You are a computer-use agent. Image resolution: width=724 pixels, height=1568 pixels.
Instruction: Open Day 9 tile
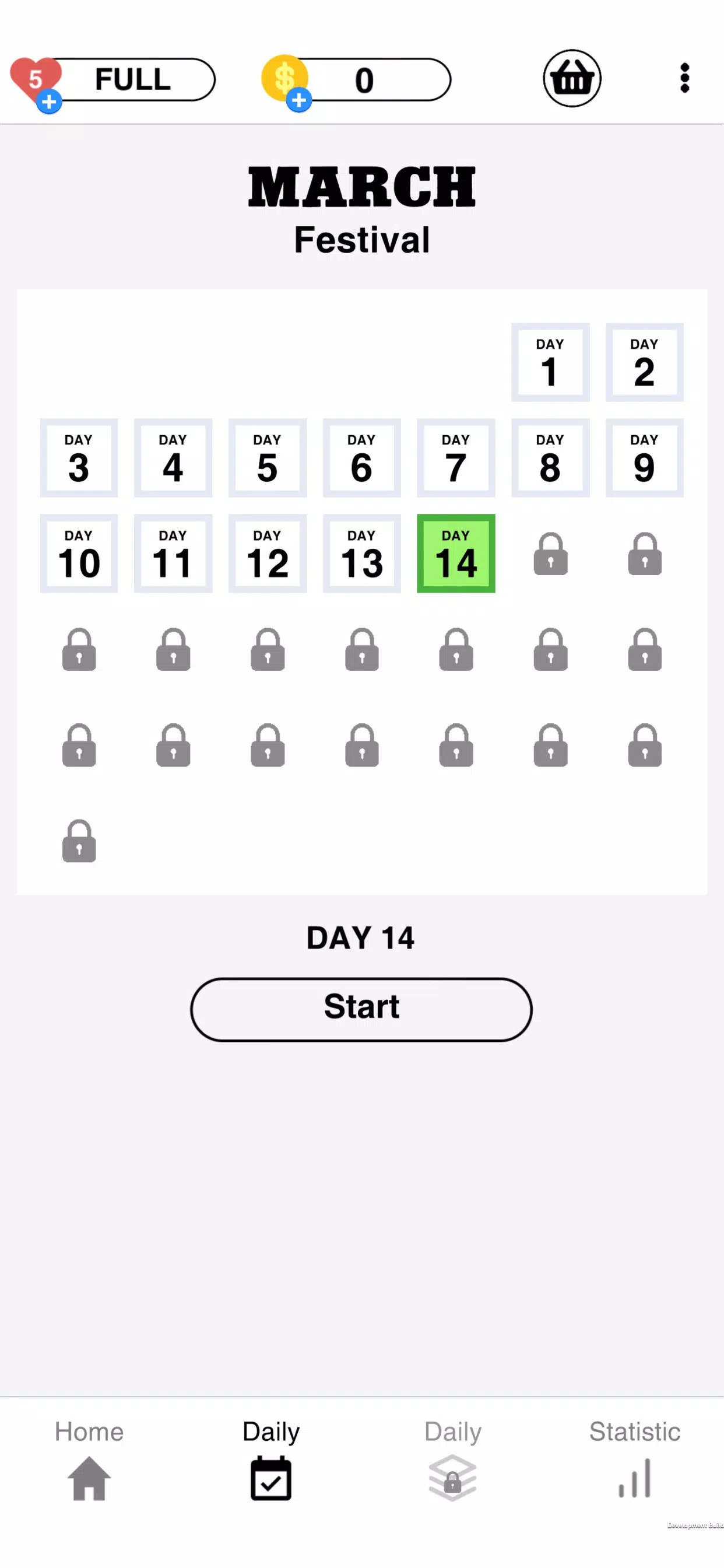644,458
